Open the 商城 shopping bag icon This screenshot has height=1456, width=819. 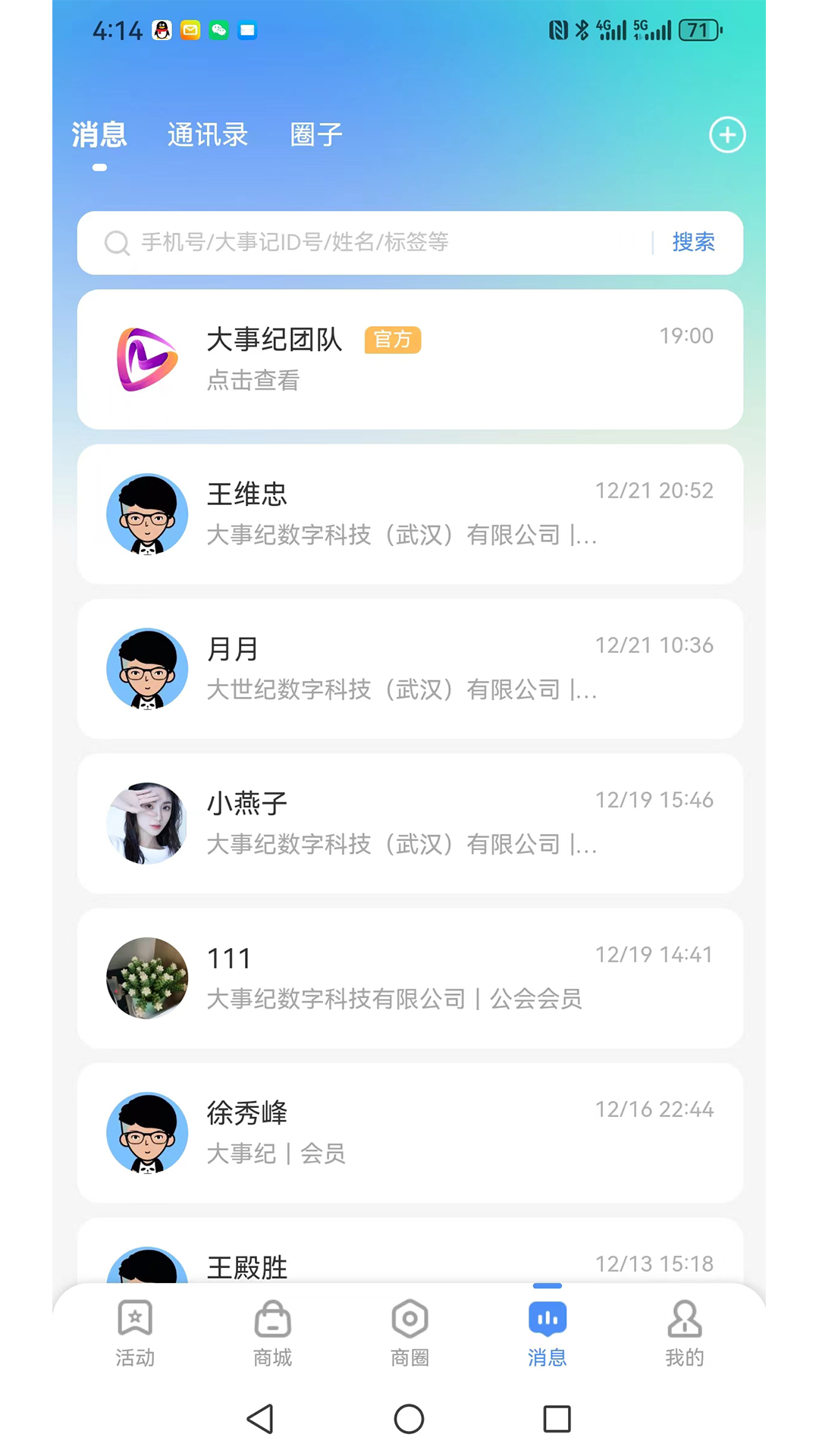(x=272, y=1319)
